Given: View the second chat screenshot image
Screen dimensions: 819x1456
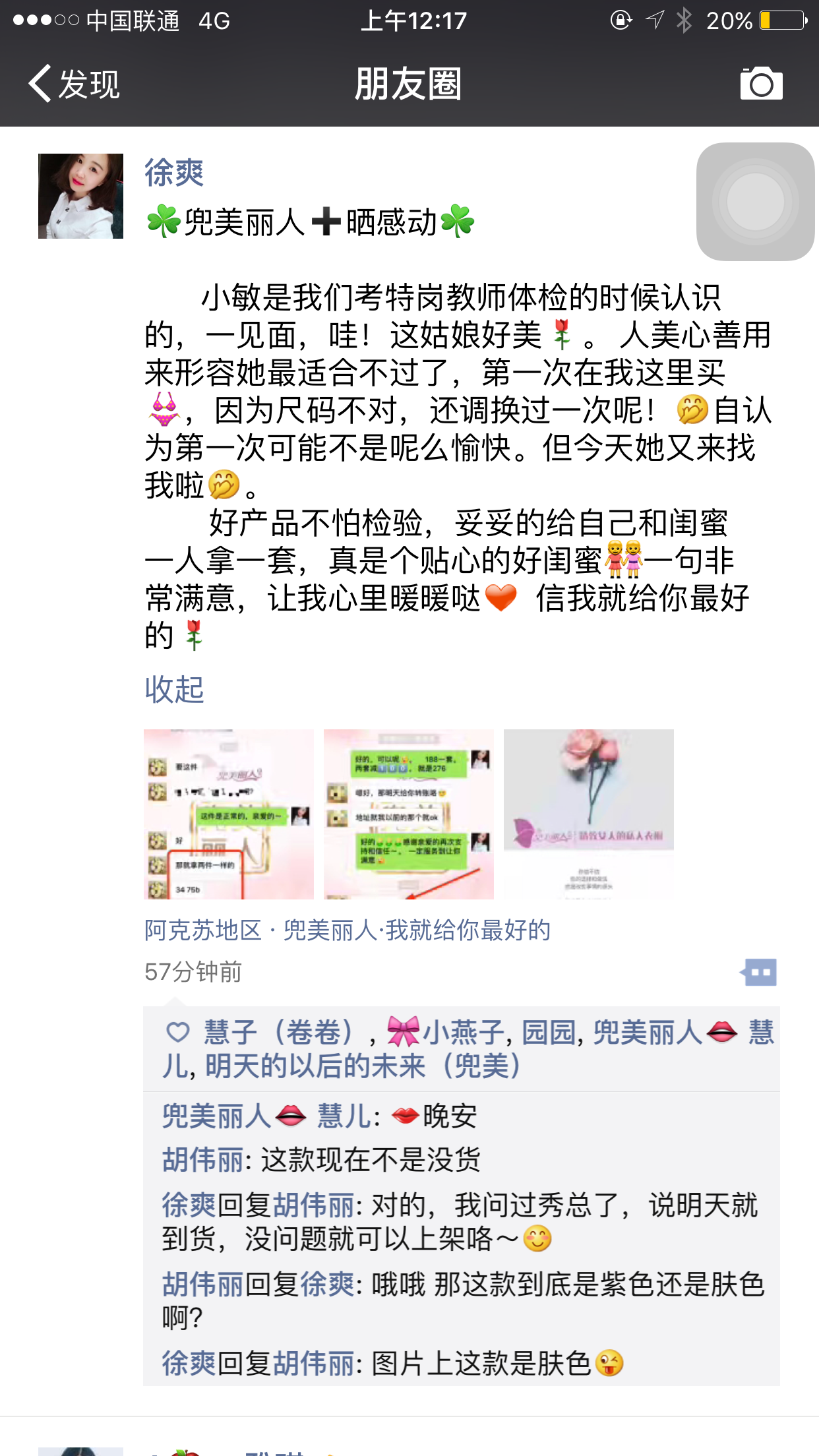Looking at the screenshot, I should click(408, 814).
